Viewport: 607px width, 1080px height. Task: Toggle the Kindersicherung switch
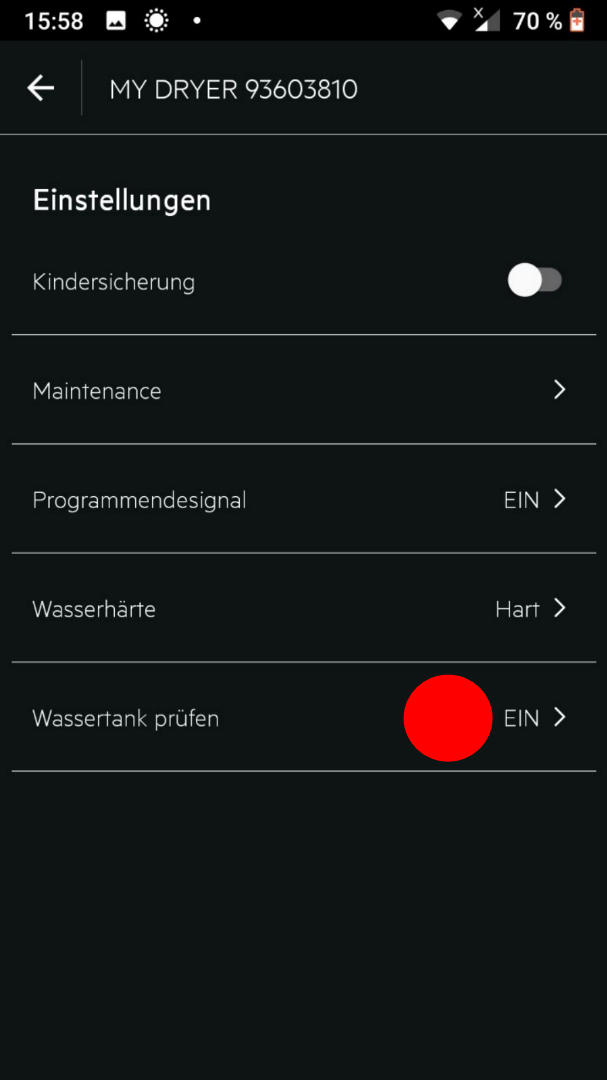(535, 281)
